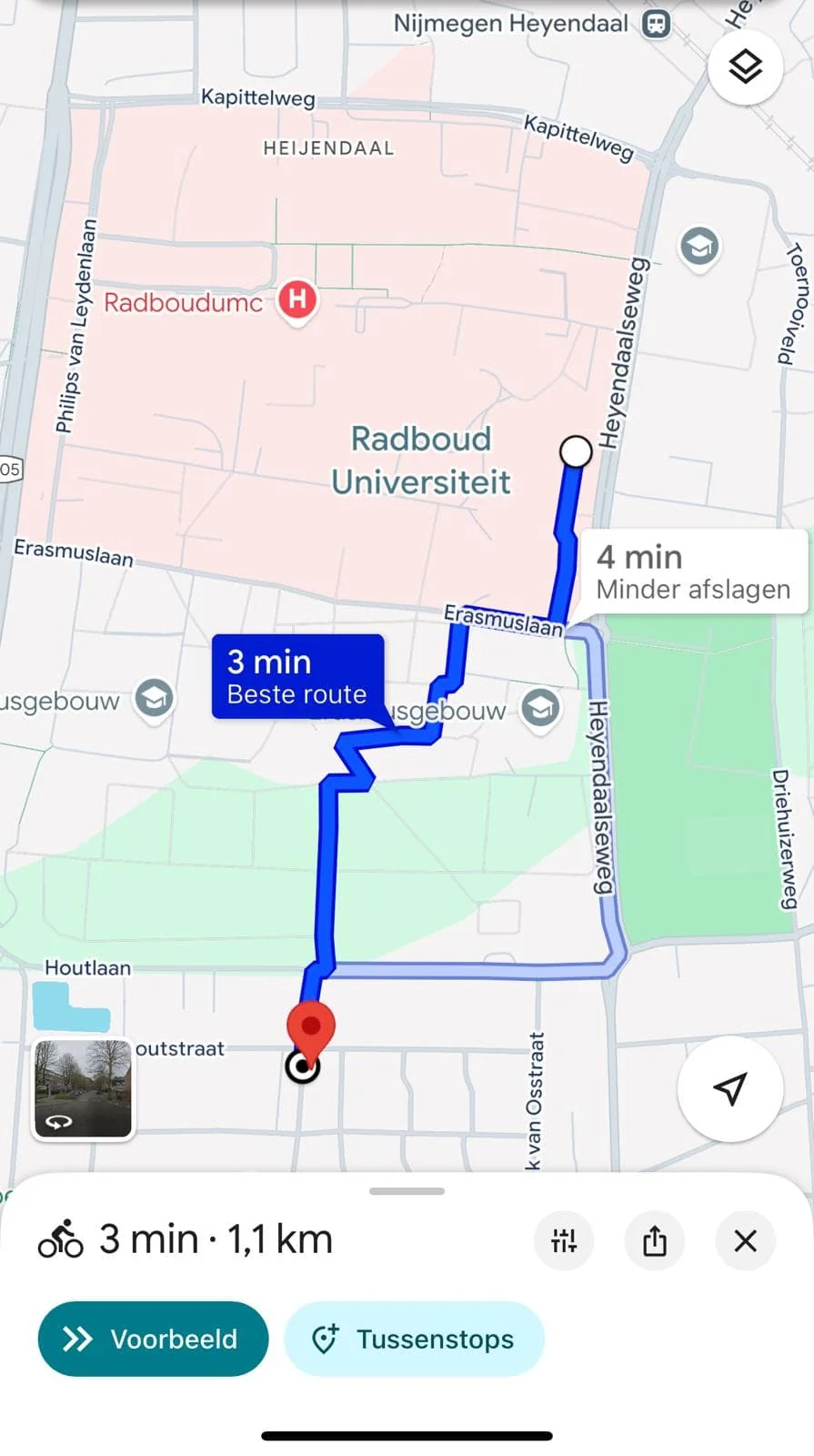
Task: Open route options via the tune icon
Action: point(564,1240)
